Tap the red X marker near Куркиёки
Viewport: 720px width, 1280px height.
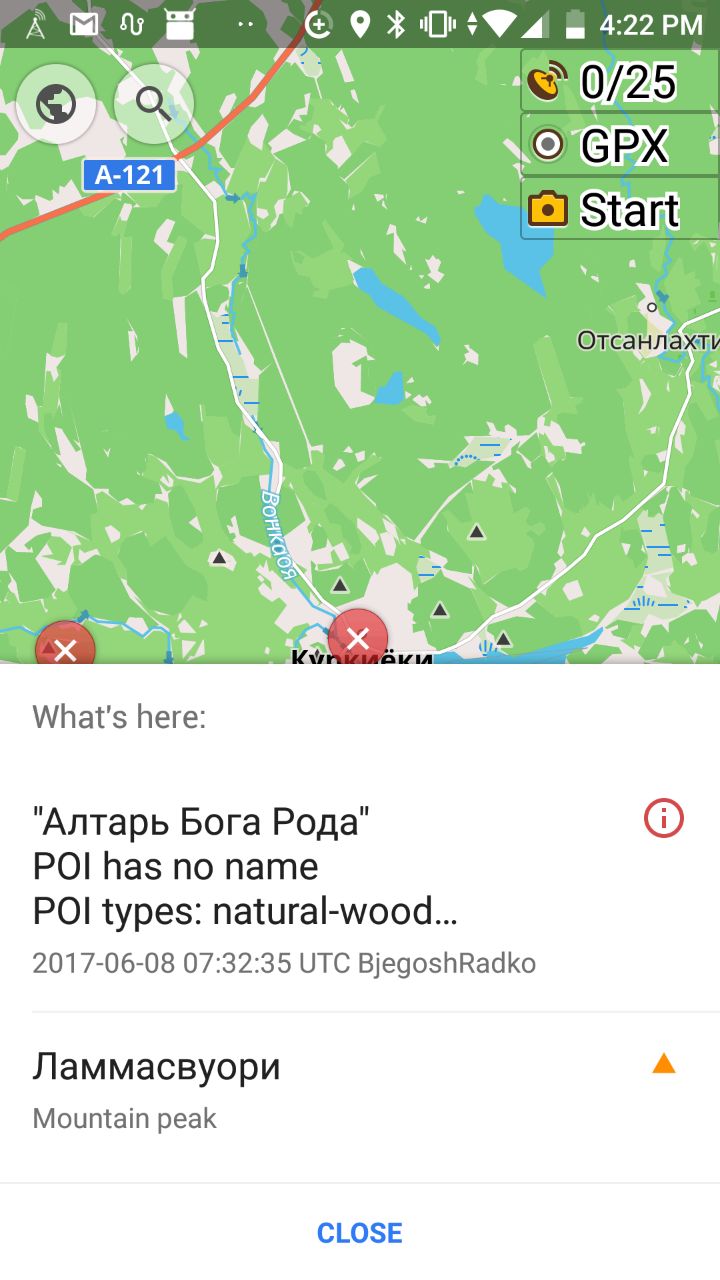[358, 637]
